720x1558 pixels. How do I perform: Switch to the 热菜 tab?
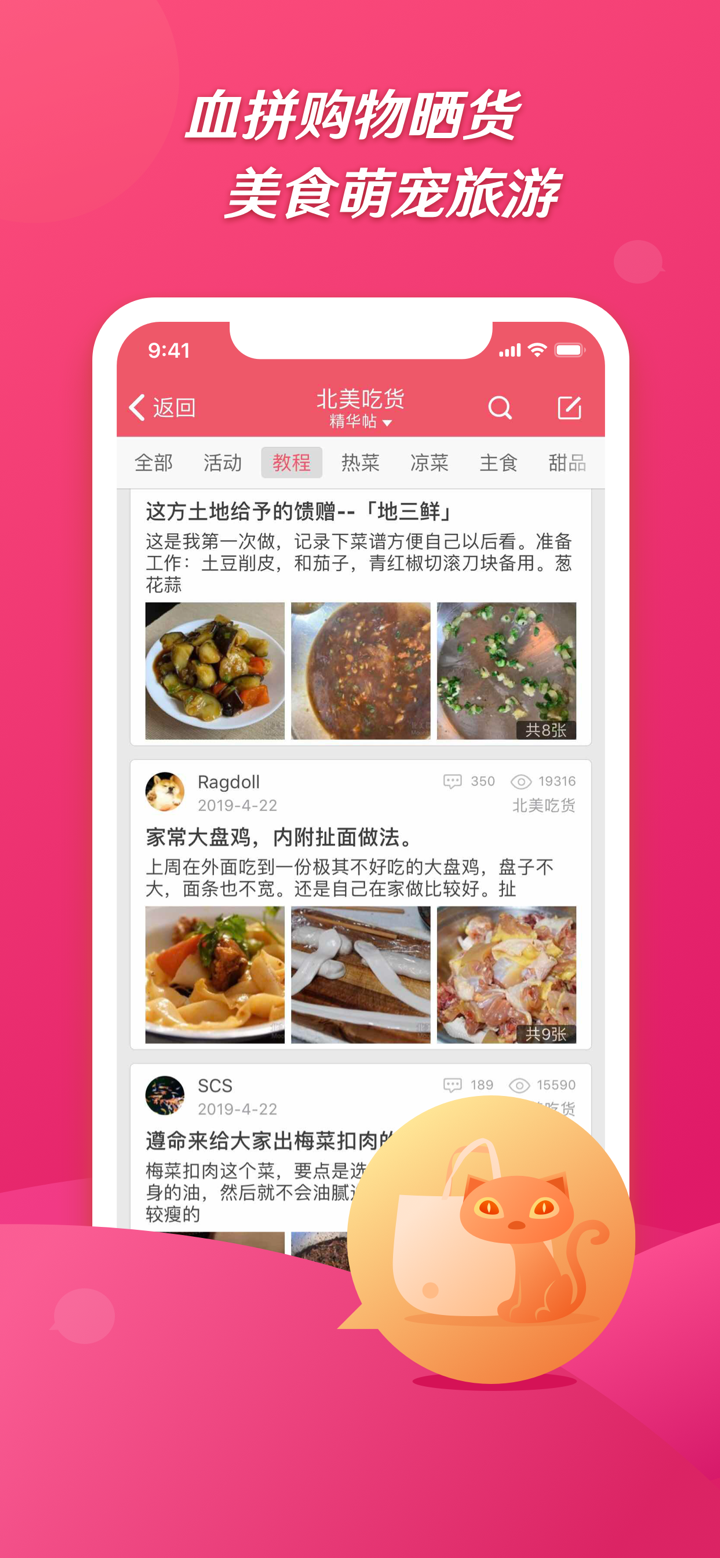pos(360,462)
